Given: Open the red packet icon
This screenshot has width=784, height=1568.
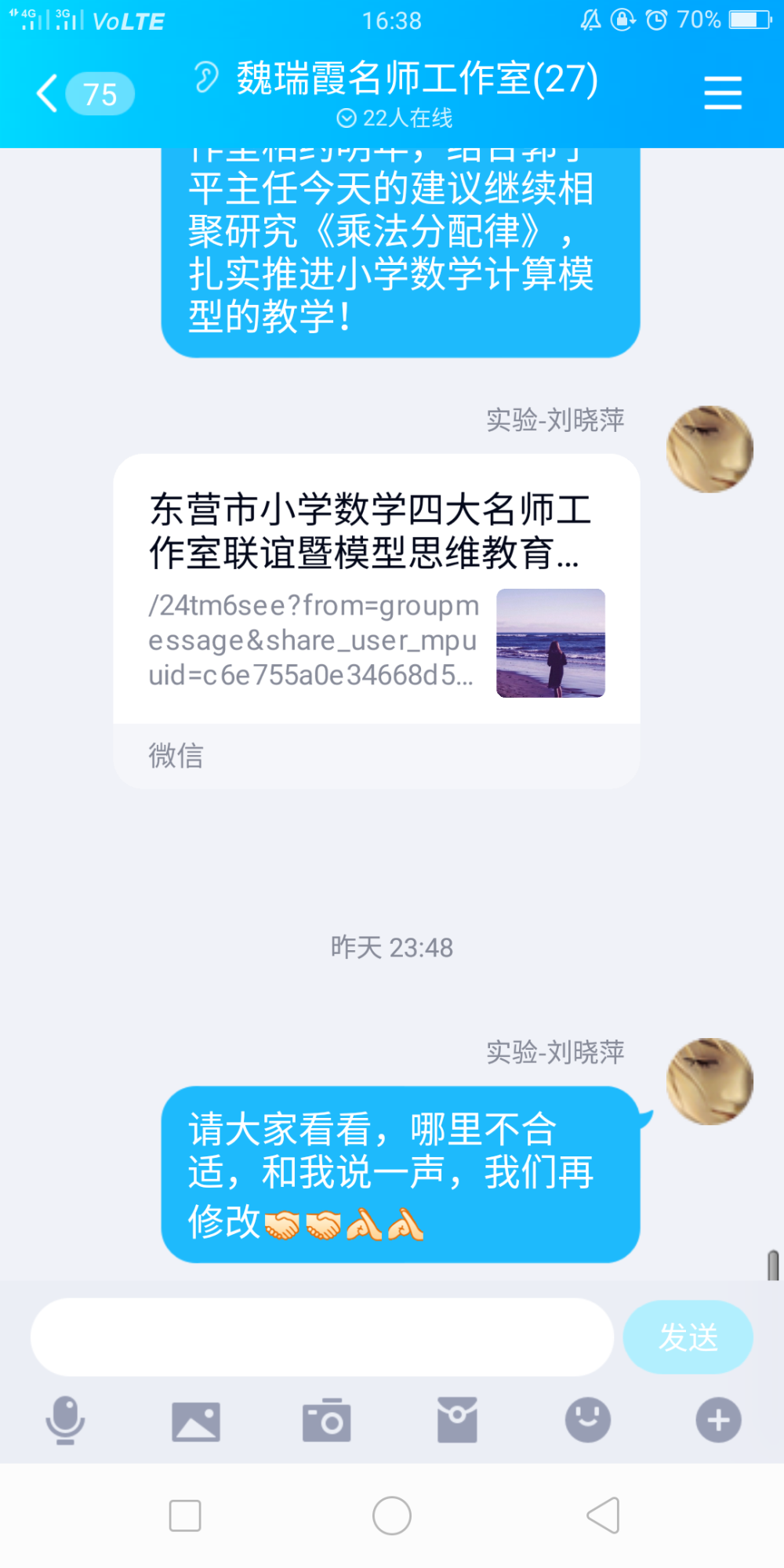Looking at the screenshot, I should pos(457,1420).
